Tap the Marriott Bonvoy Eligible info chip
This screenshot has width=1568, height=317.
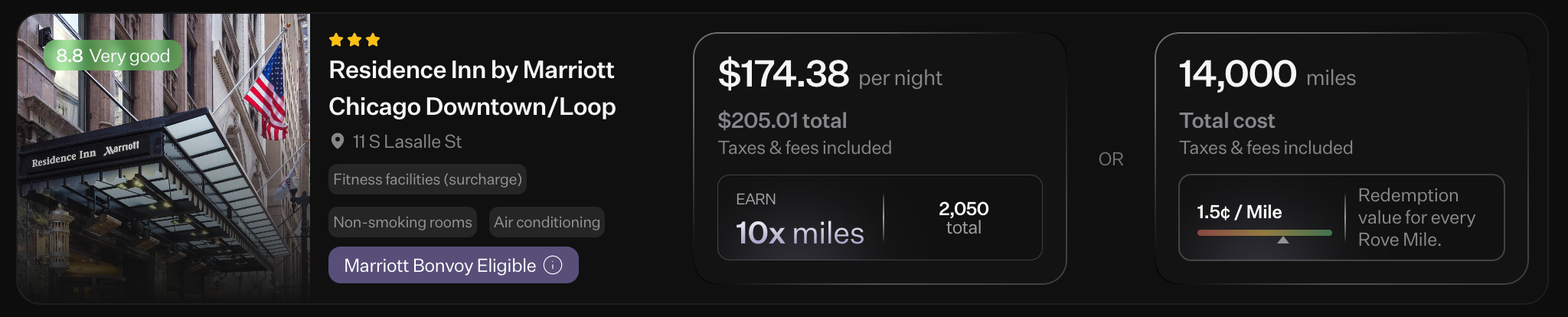pyautogui.click(x=452, y=265)
